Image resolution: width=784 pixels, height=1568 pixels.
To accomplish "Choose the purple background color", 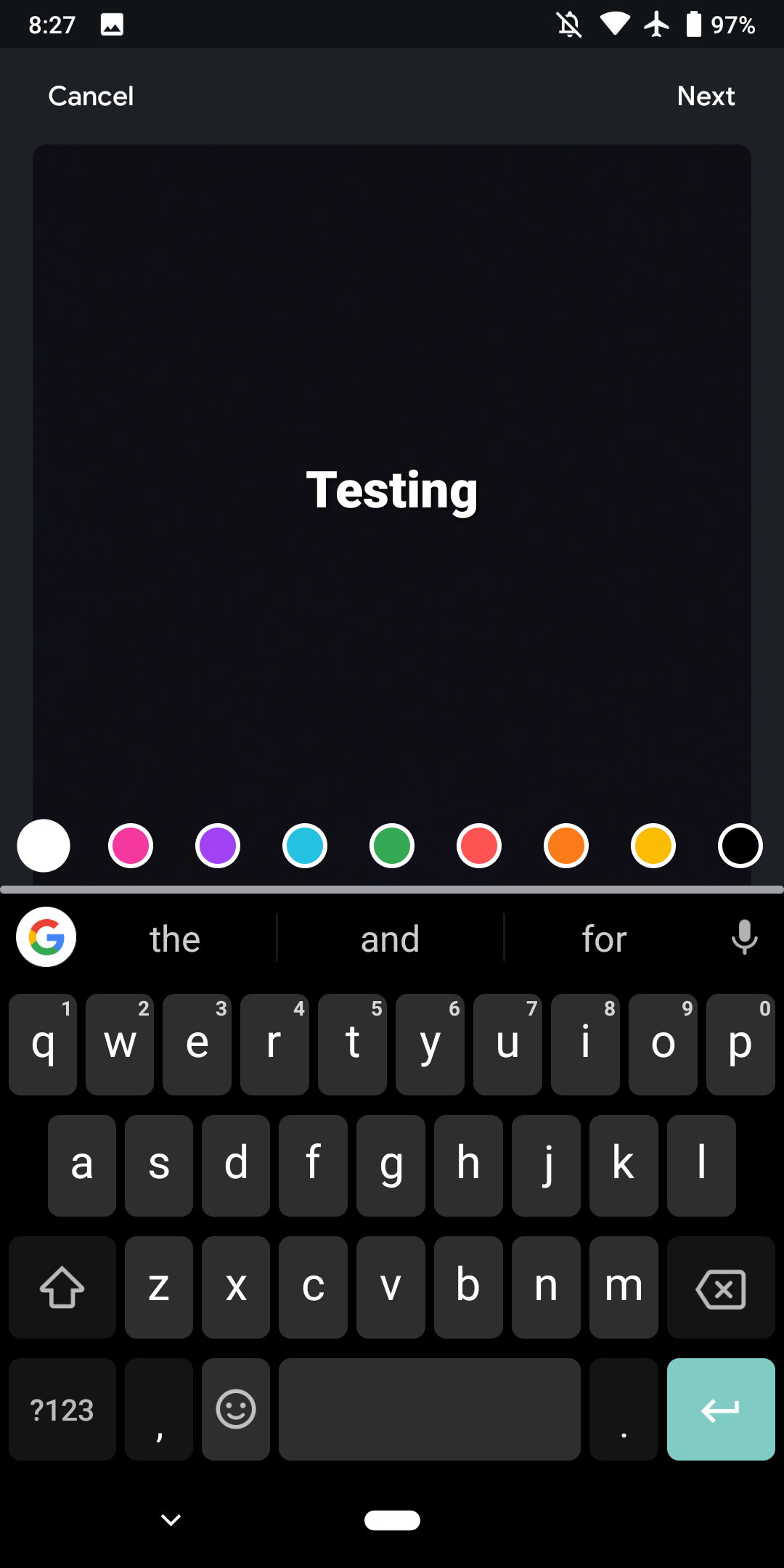I will 218,845.
